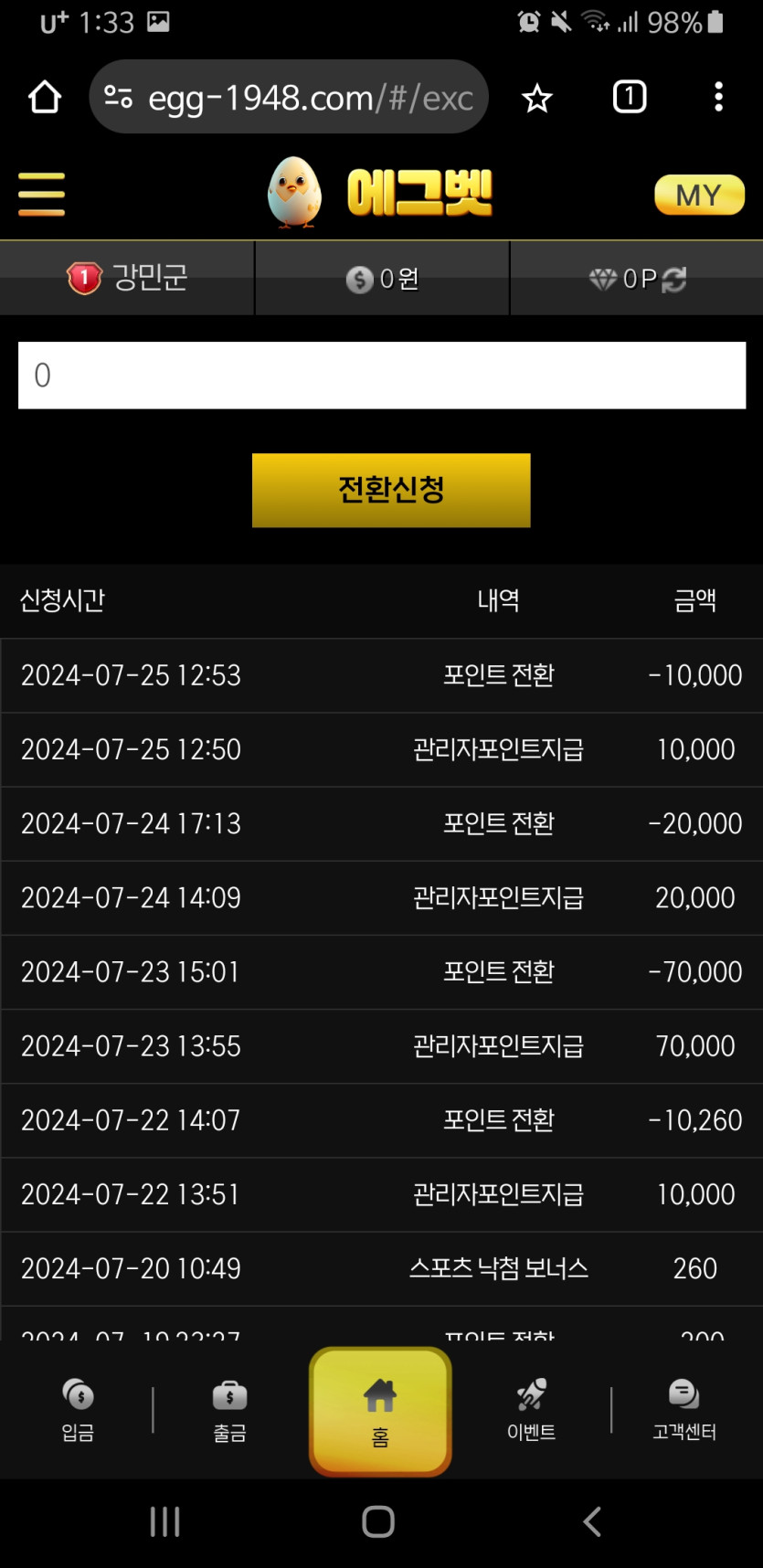Open the browser tab switcher
The height and width of the screenshot is (1568, 763).
(x=630, y=97)
